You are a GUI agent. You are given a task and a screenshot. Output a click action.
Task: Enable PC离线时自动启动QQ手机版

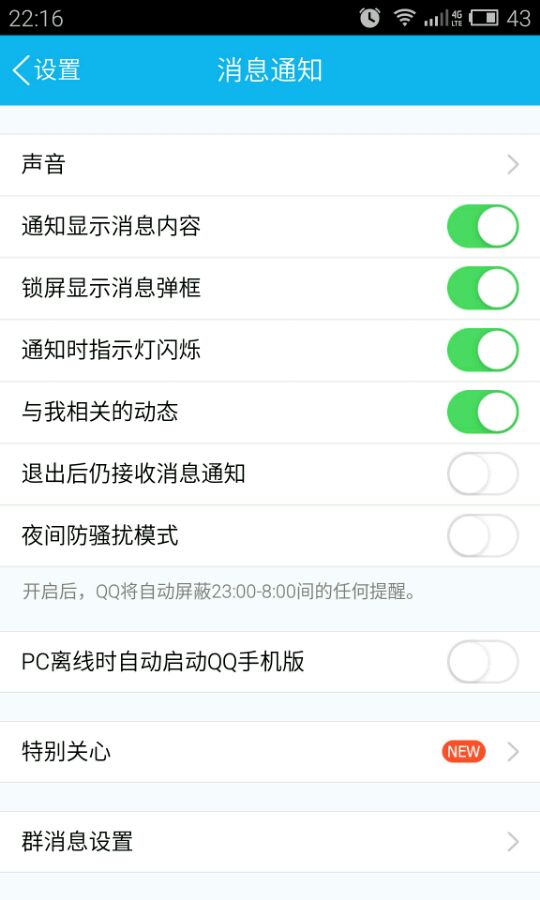(x=483, y=662)
